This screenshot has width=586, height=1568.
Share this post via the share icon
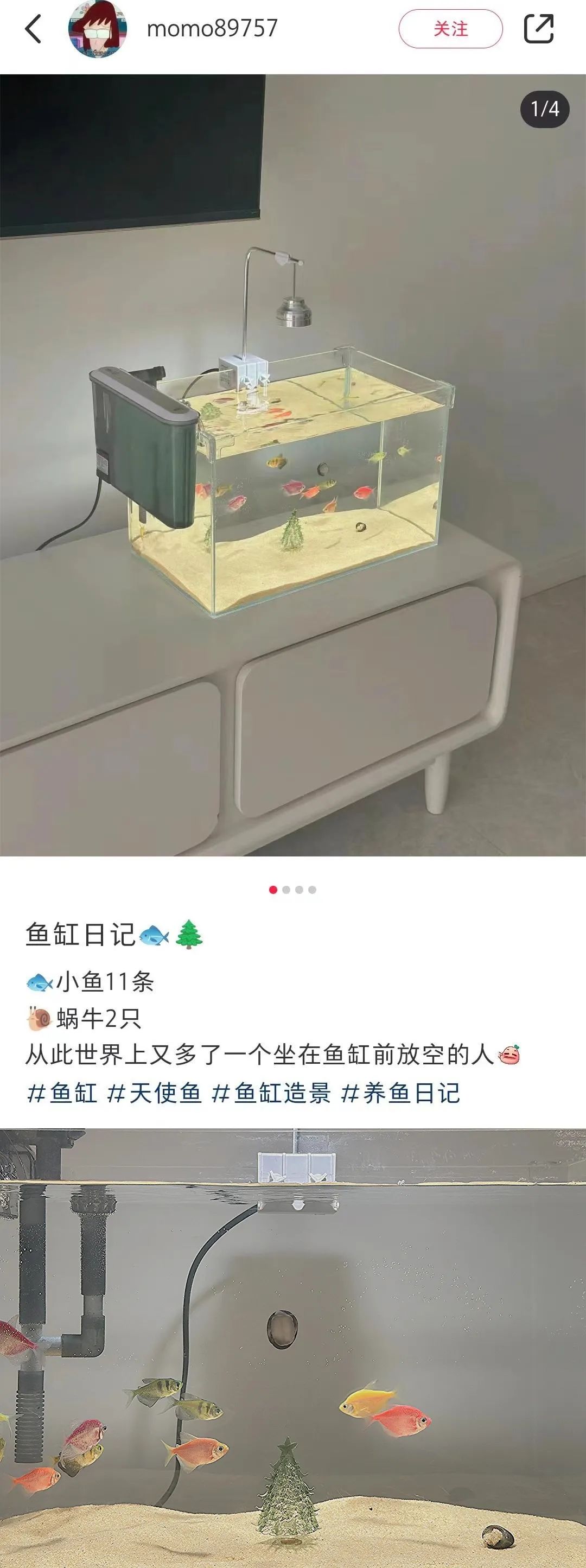[x=539, y=29]
